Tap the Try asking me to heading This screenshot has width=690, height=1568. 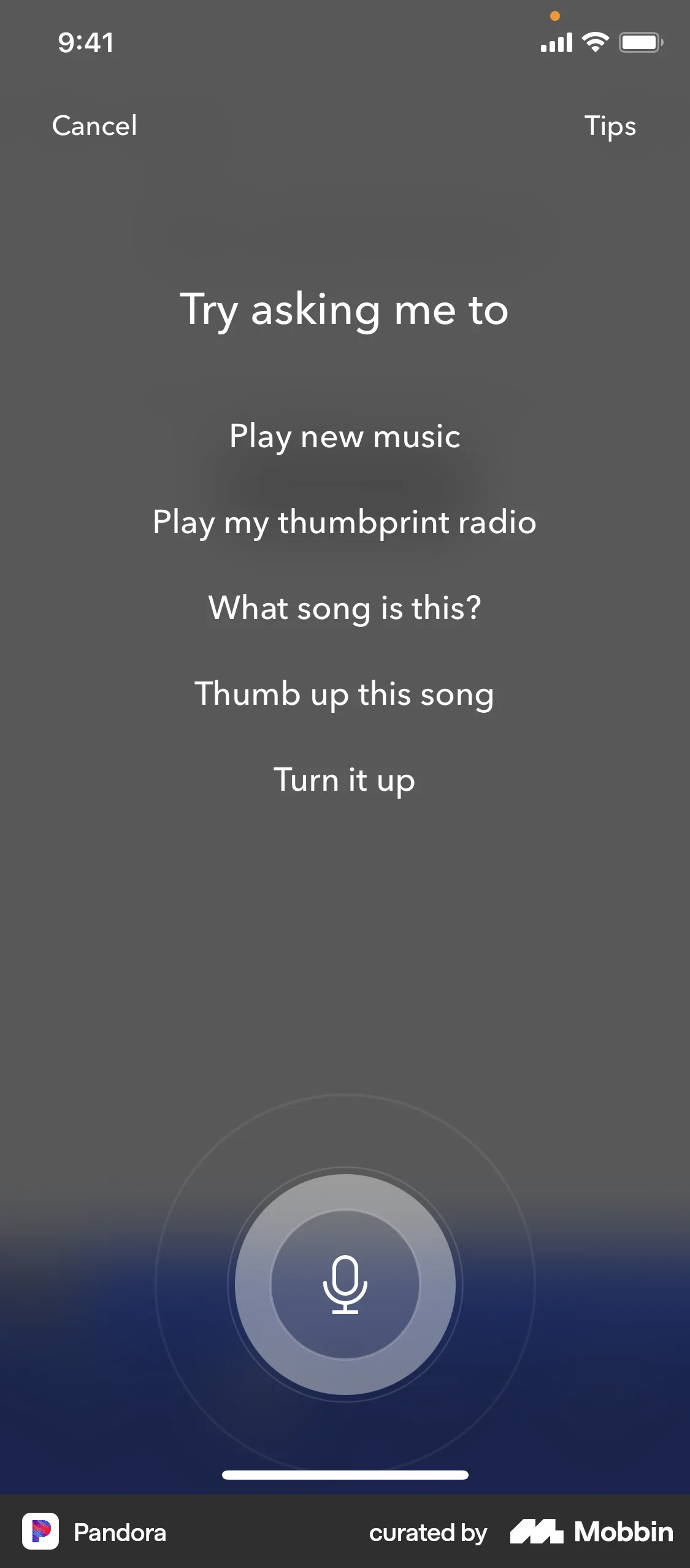pos(345,310)
